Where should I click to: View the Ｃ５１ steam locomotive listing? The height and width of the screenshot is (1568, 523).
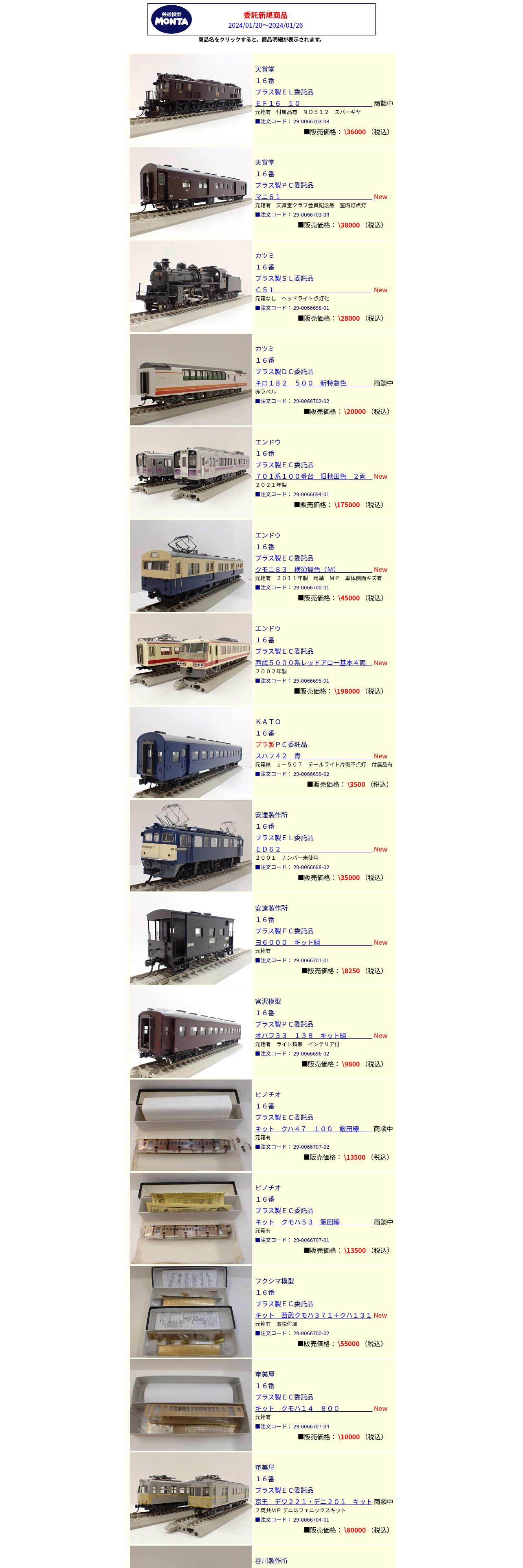pos(265,290)
